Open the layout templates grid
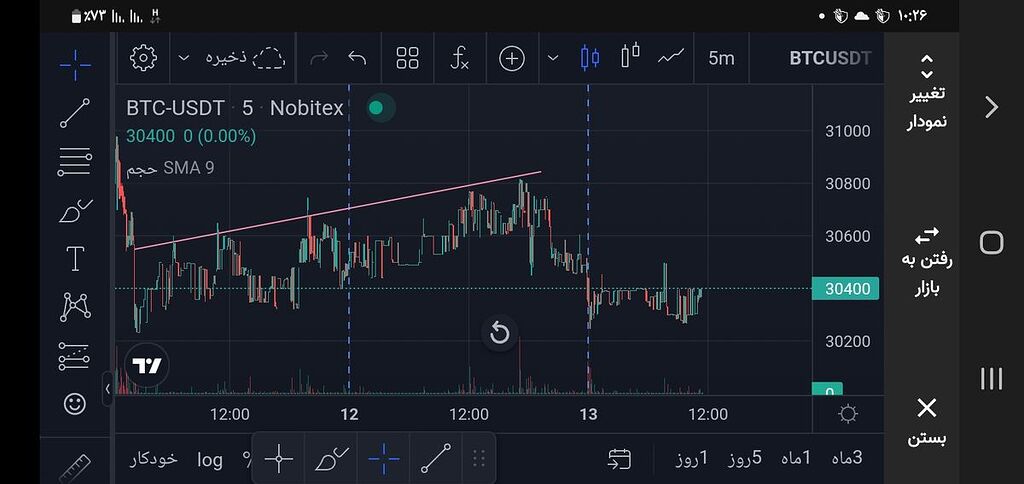 [x=407, y=58]
